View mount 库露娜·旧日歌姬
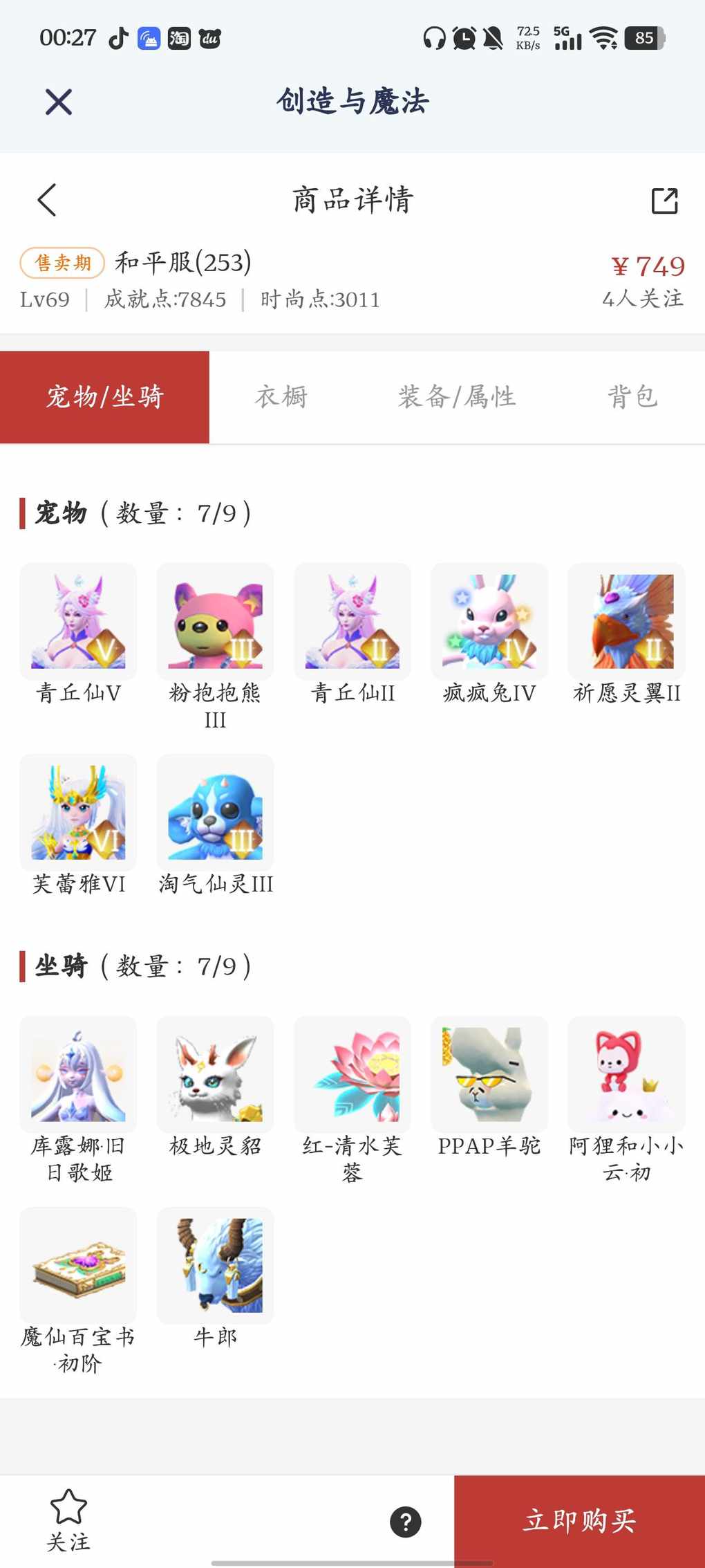Image resolution: width=705 pixels, height=1568 pixels. [78, 1074]
